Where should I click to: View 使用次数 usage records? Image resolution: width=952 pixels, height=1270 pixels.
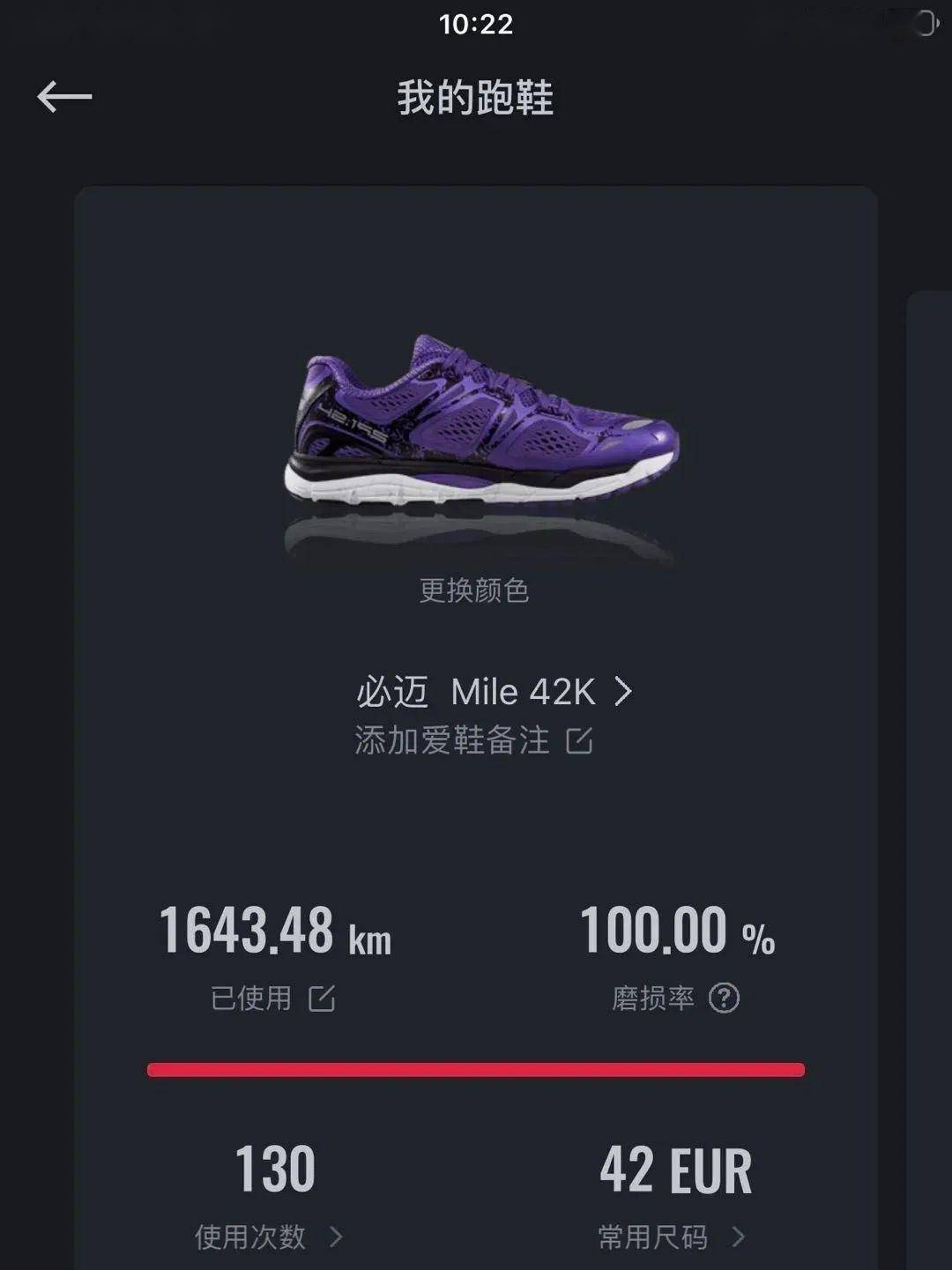(268, 1237)
